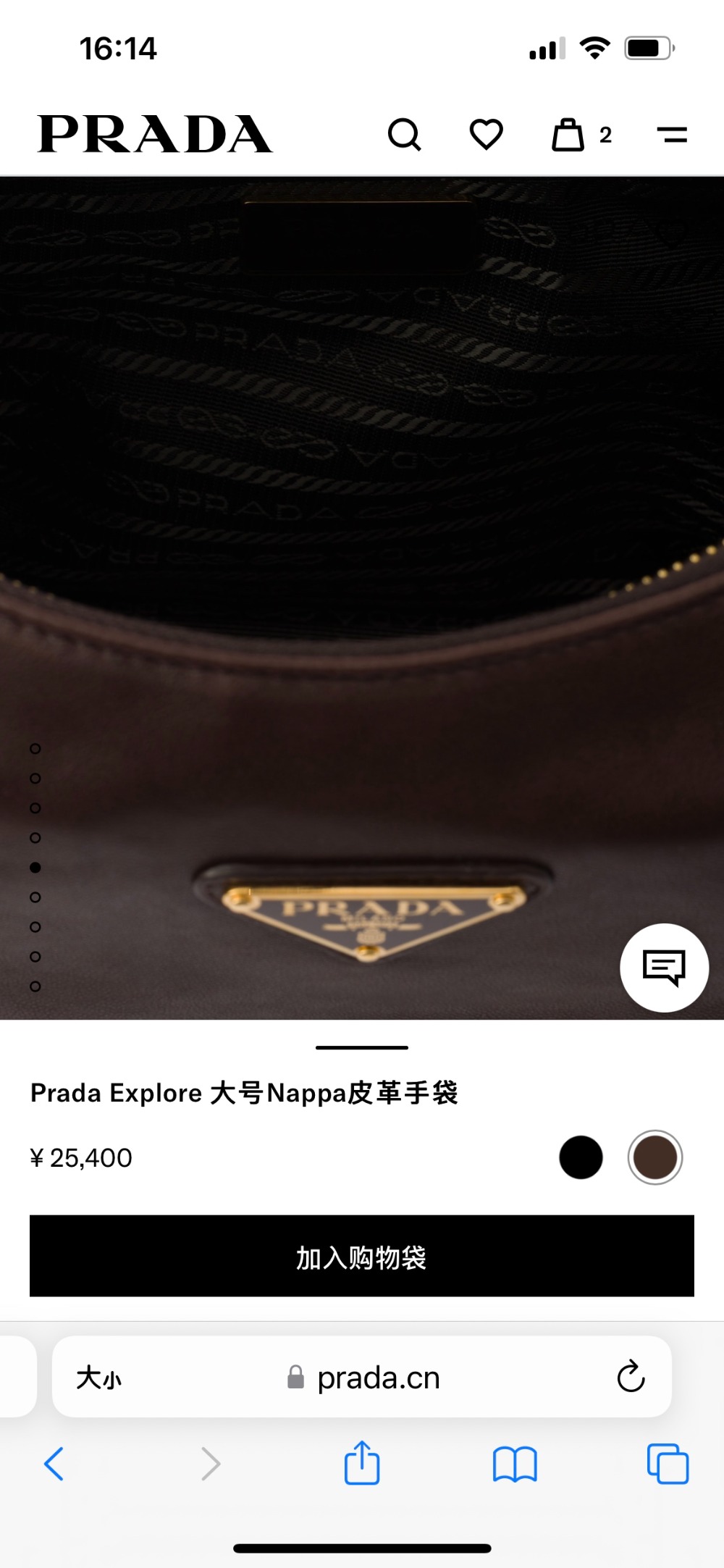Reload the prada.cn page
Viewport: 724px width, 1568px height.
click(x=631, y=1377)
